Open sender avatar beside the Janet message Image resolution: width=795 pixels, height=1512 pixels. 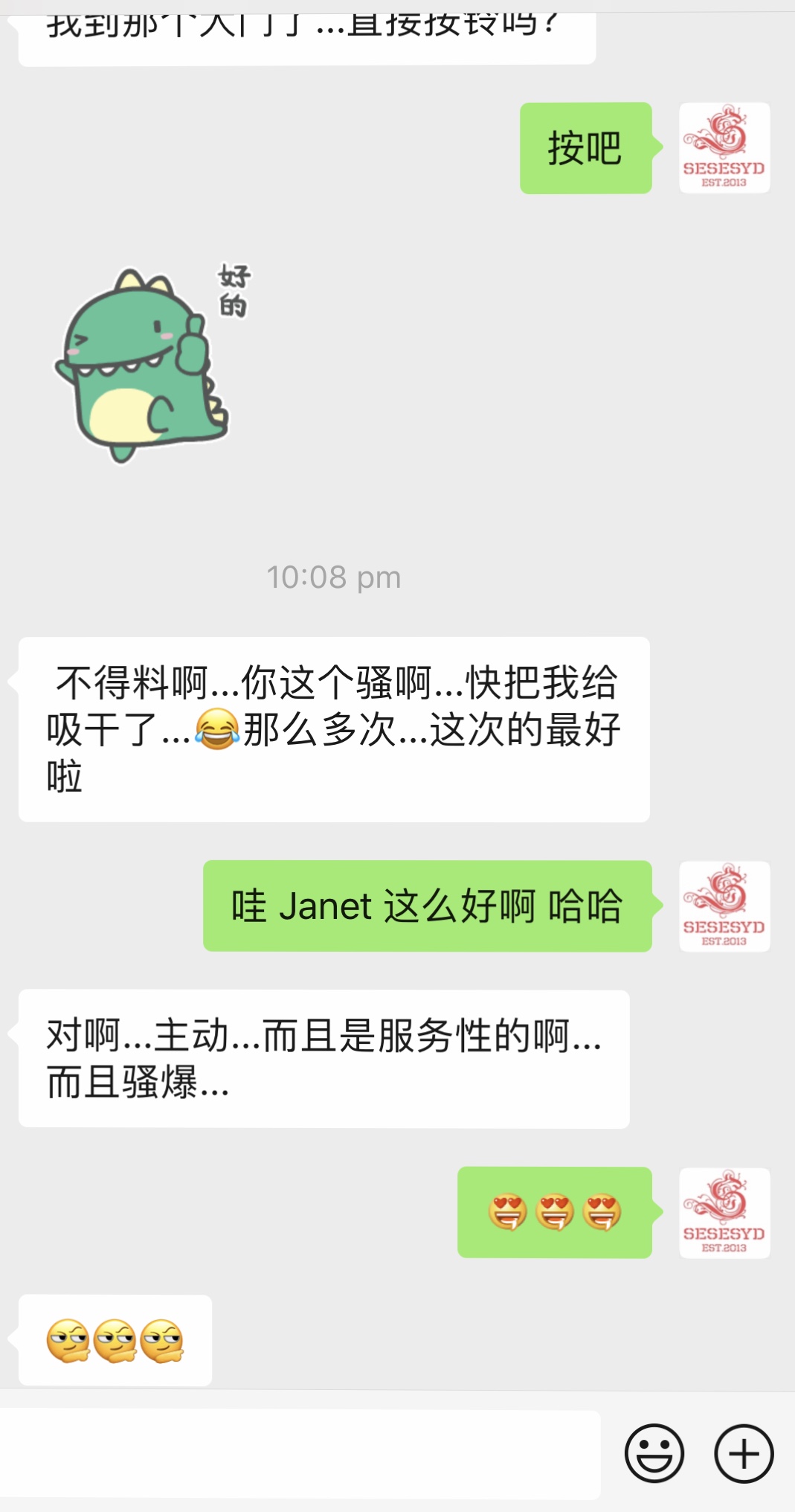point(724,906)
